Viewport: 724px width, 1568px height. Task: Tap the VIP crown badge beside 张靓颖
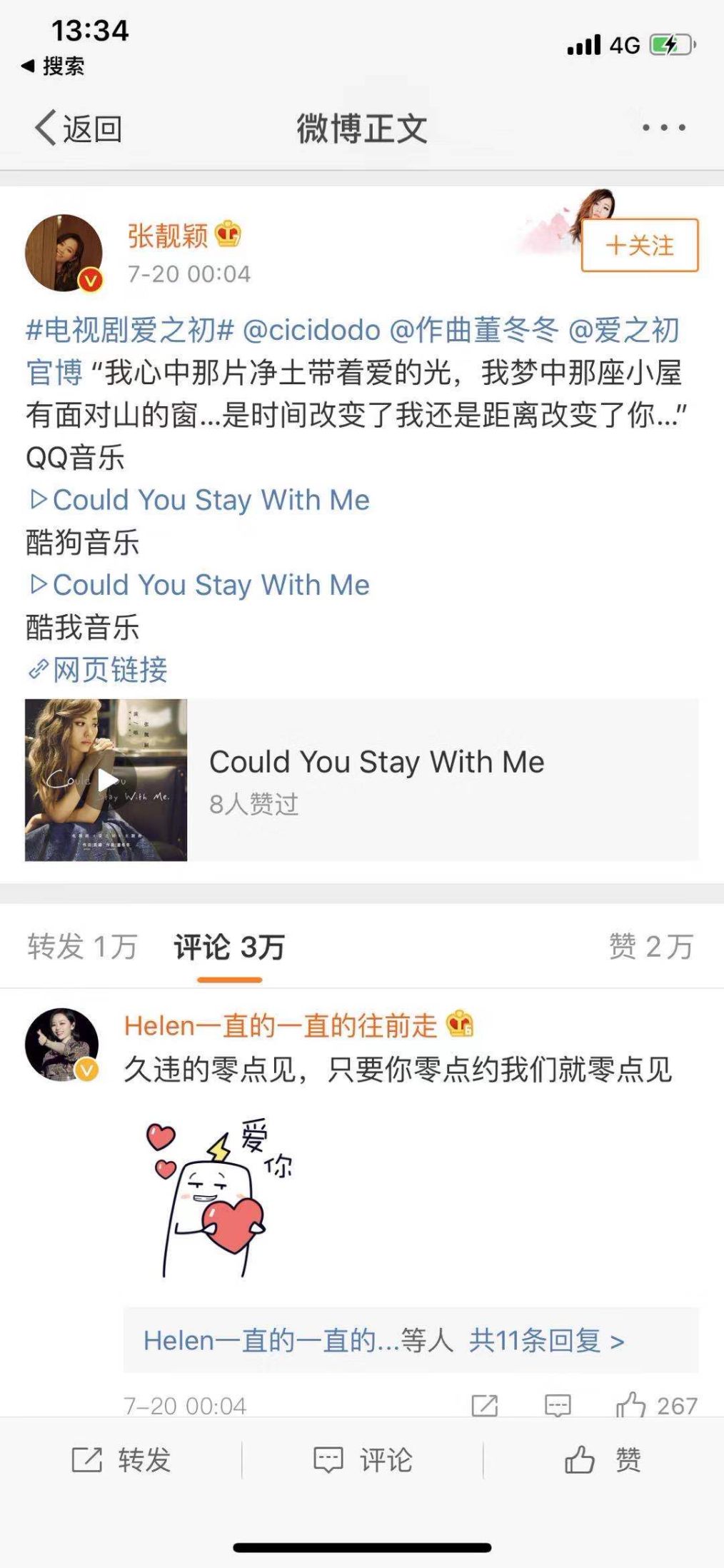tap(228, 232)
